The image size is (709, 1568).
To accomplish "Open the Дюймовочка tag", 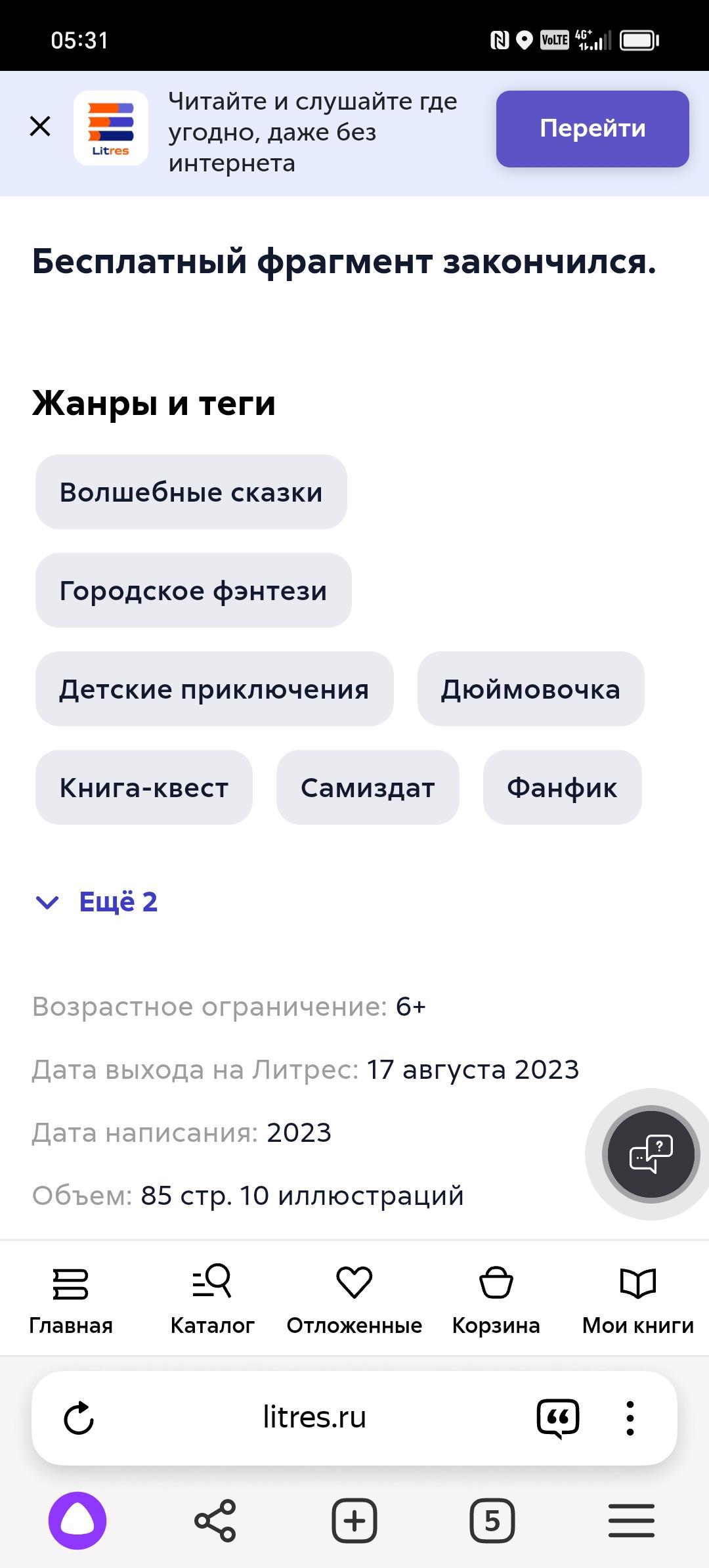I will pos(530,689).
